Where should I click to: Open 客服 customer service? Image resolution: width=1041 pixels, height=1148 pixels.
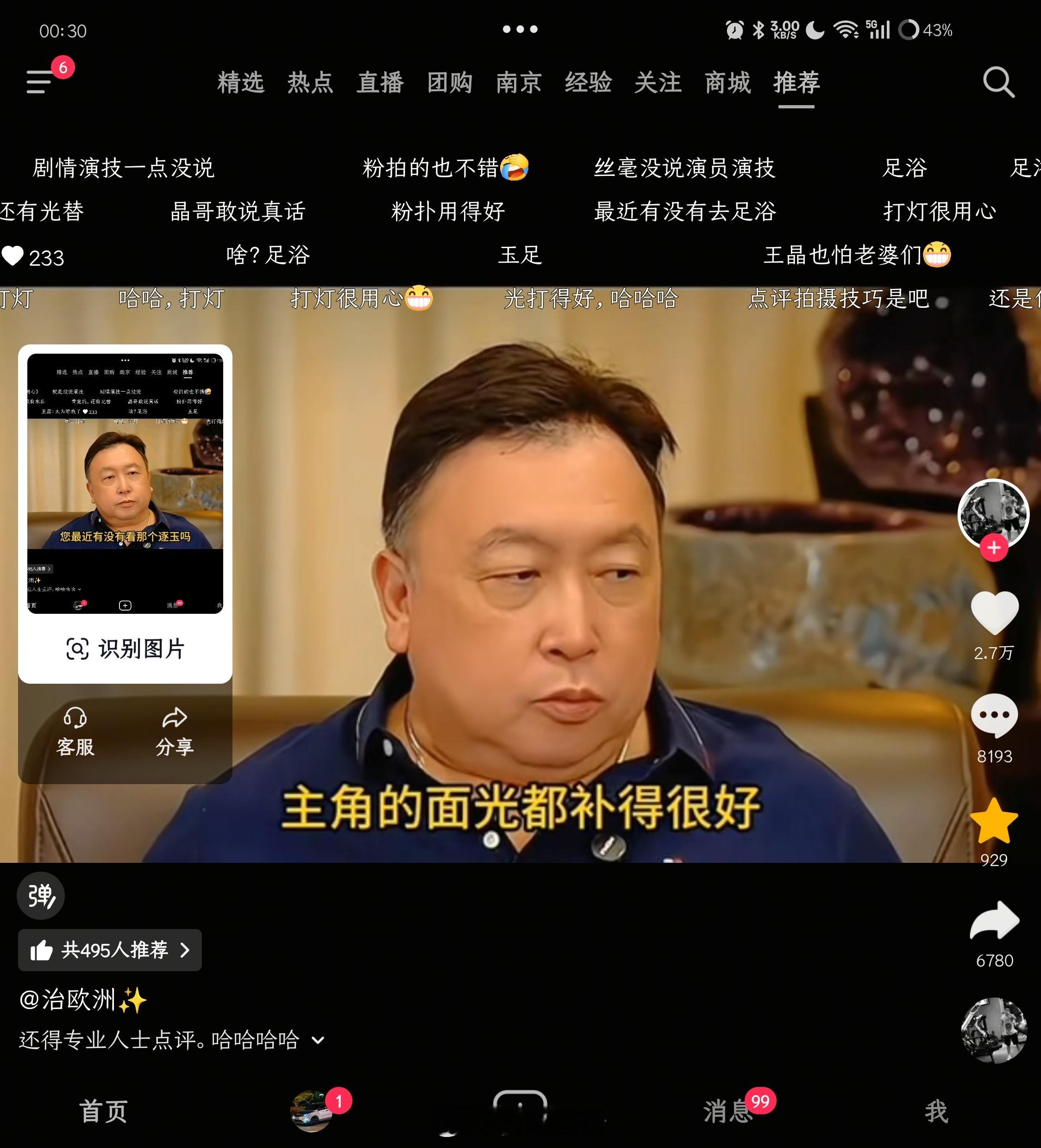[75, 732]
